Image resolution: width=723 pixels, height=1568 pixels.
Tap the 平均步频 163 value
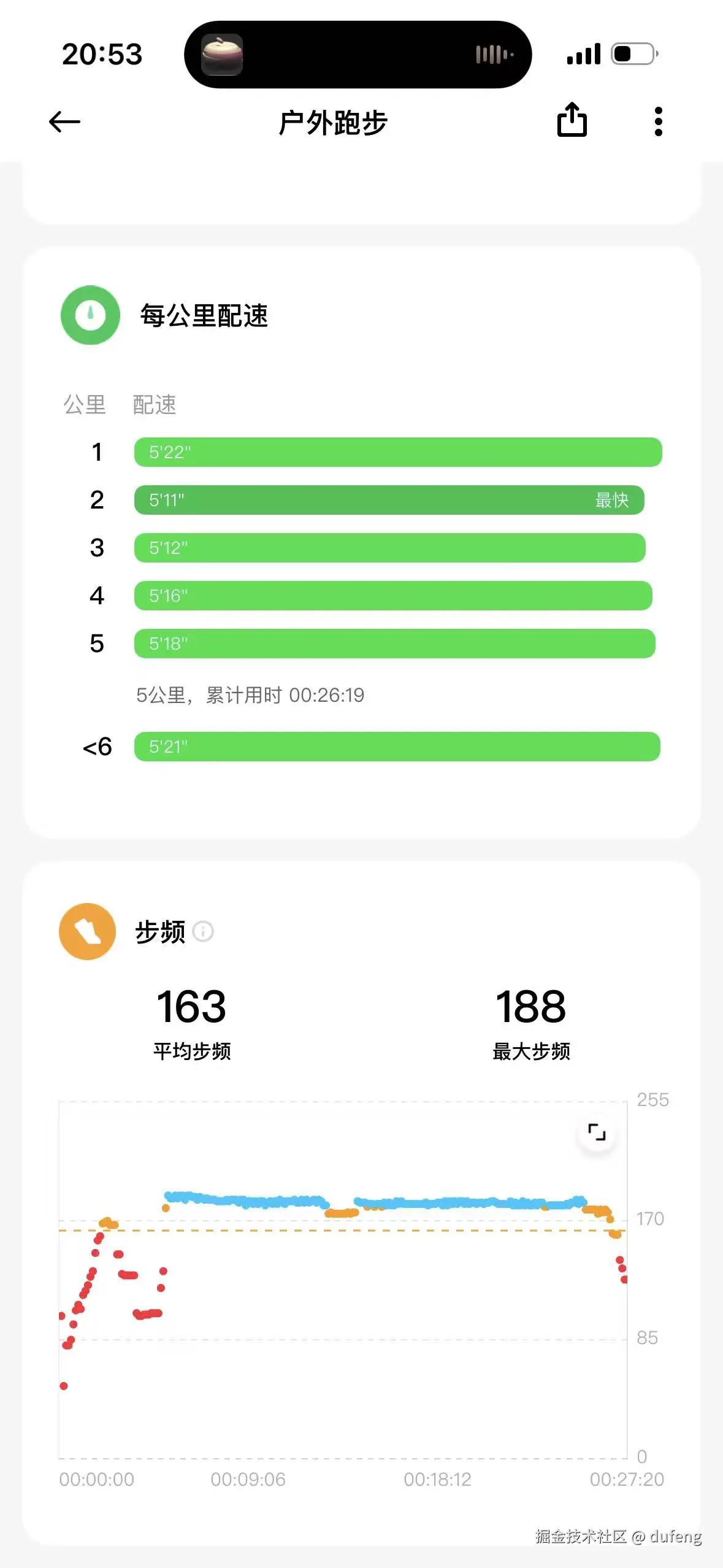pos(192,1007)
